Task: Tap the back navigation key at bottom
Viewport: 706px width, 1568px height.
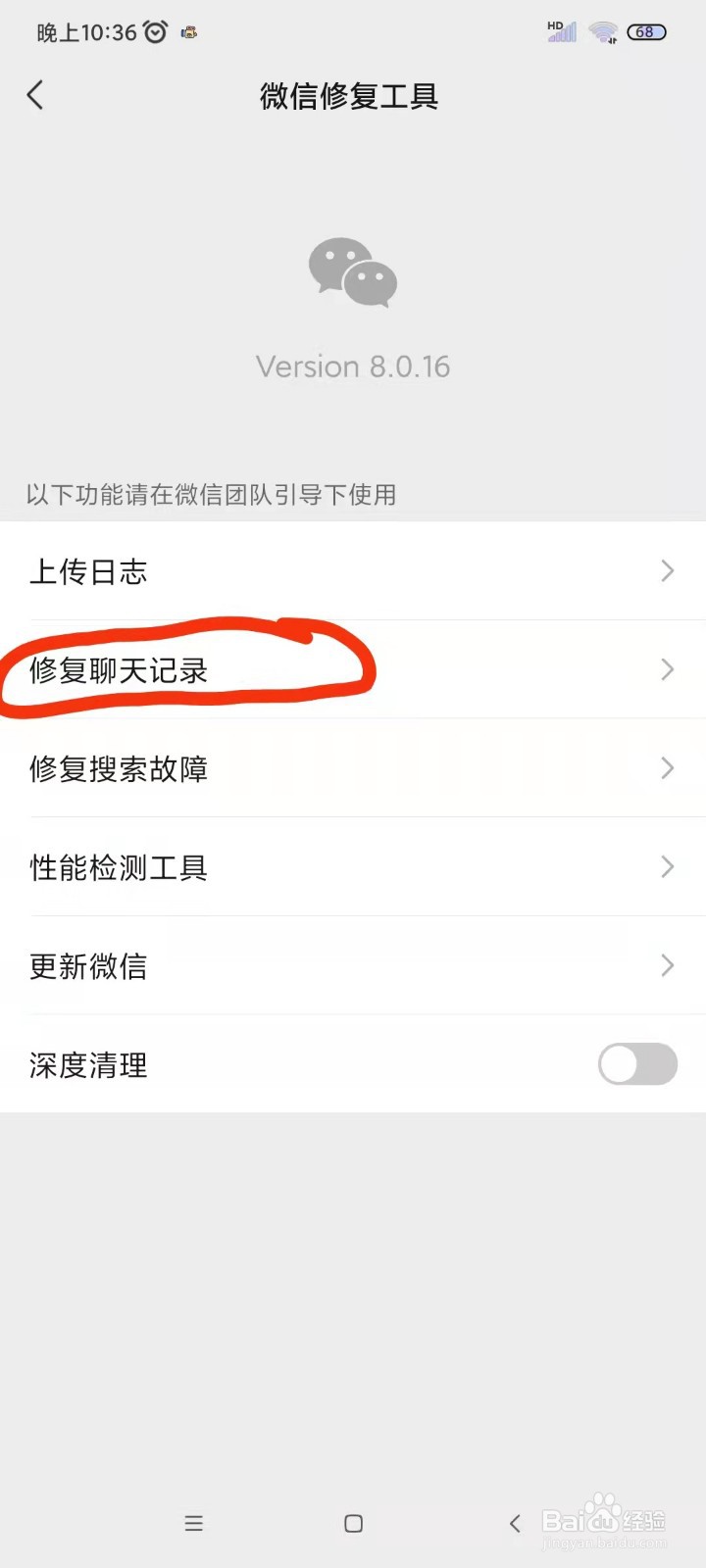Action: pyautogui.click(x=514, y=1524)
